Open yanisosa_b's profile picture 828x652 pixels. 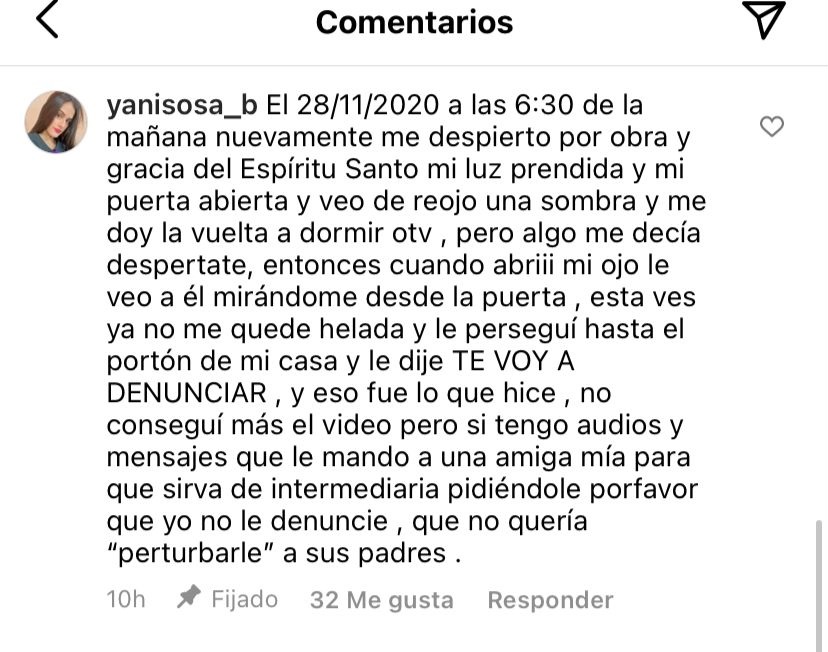click(x=56, y=122)
